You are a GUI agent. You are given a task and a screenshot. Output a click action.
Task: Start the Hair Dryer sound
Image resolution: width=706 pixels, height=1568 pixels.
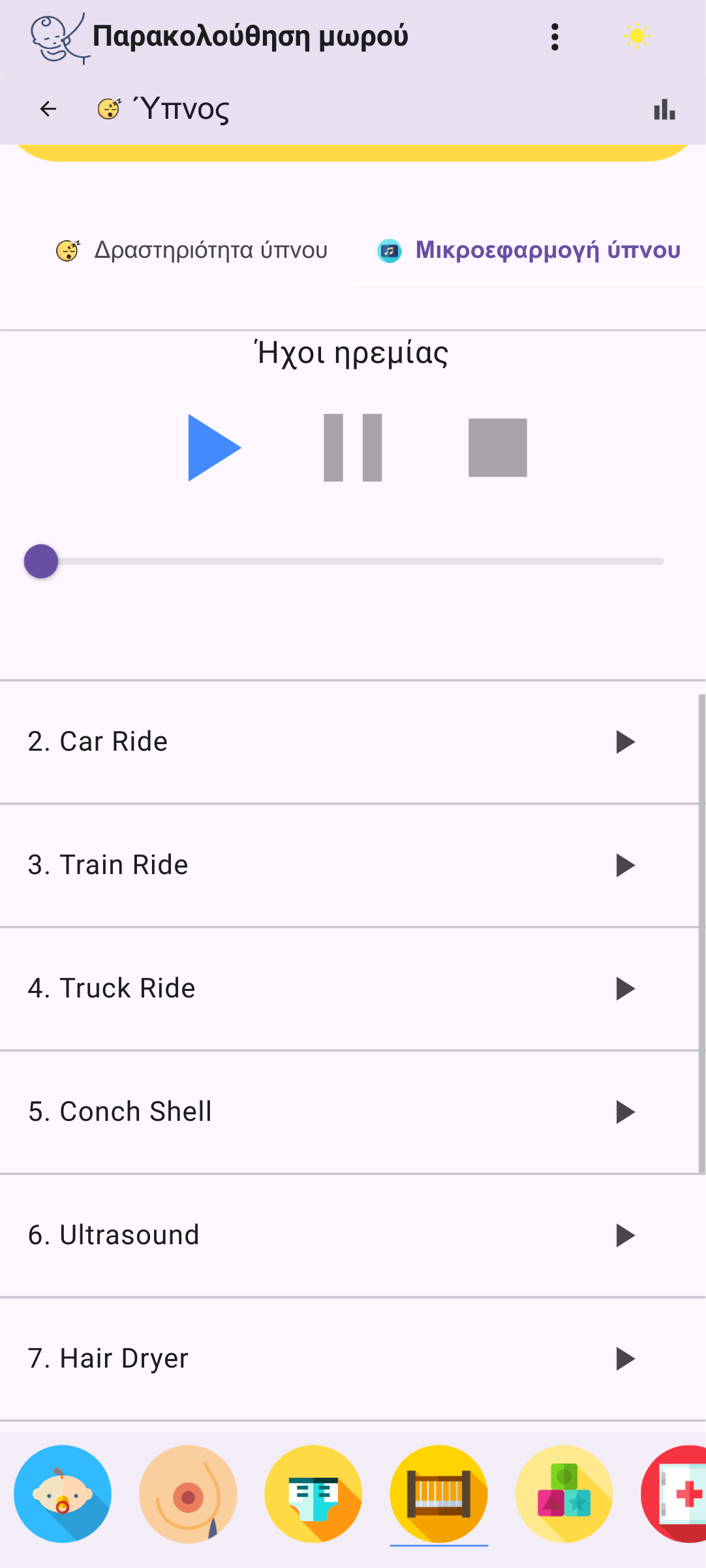pyautogui.click(x=352, y=1359)
